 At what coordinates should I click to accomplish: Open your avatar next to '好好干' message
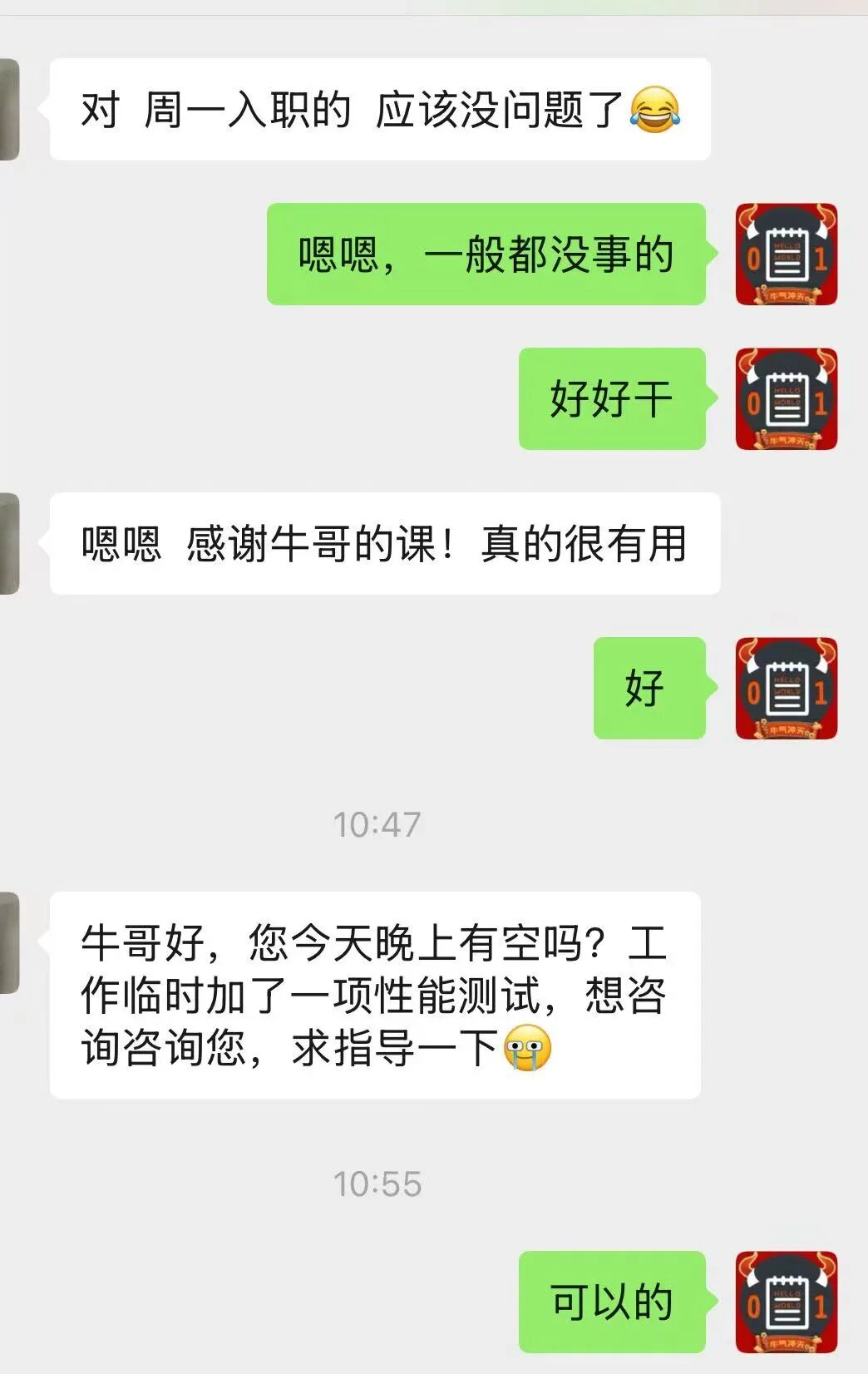(786, 398)
